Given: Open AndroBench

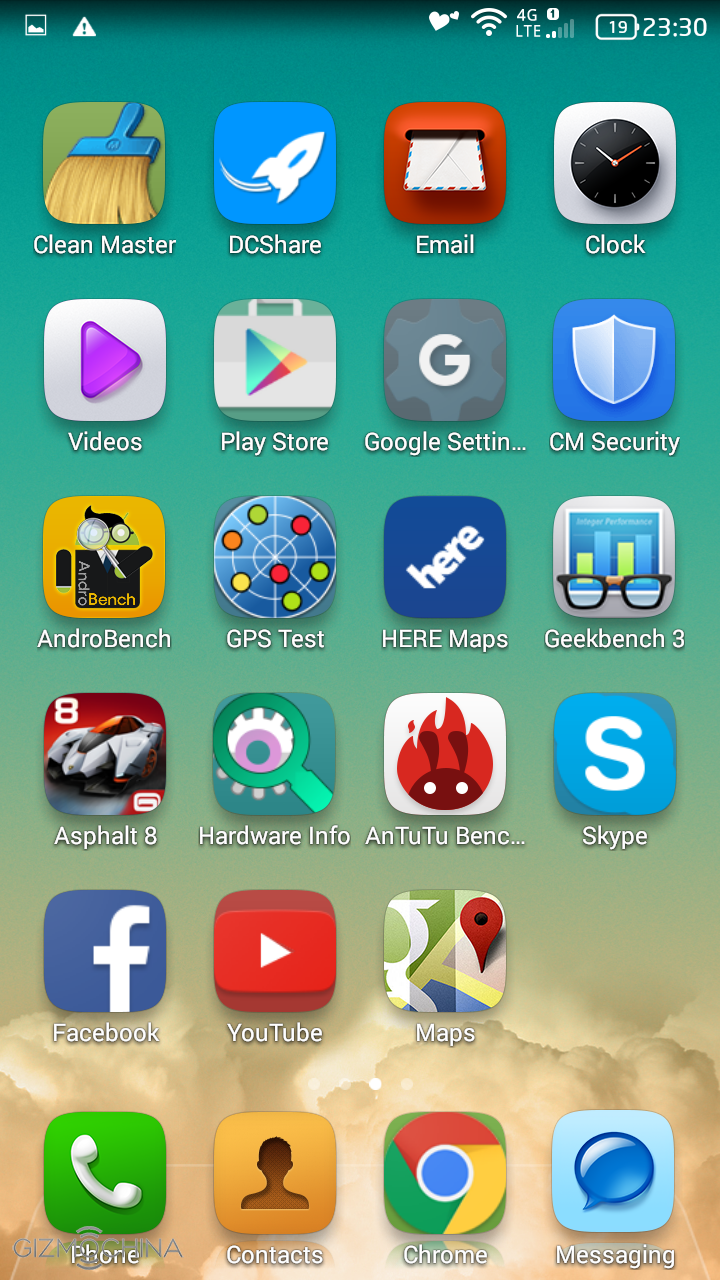Looking at the screenshot, I should (105, 557).
